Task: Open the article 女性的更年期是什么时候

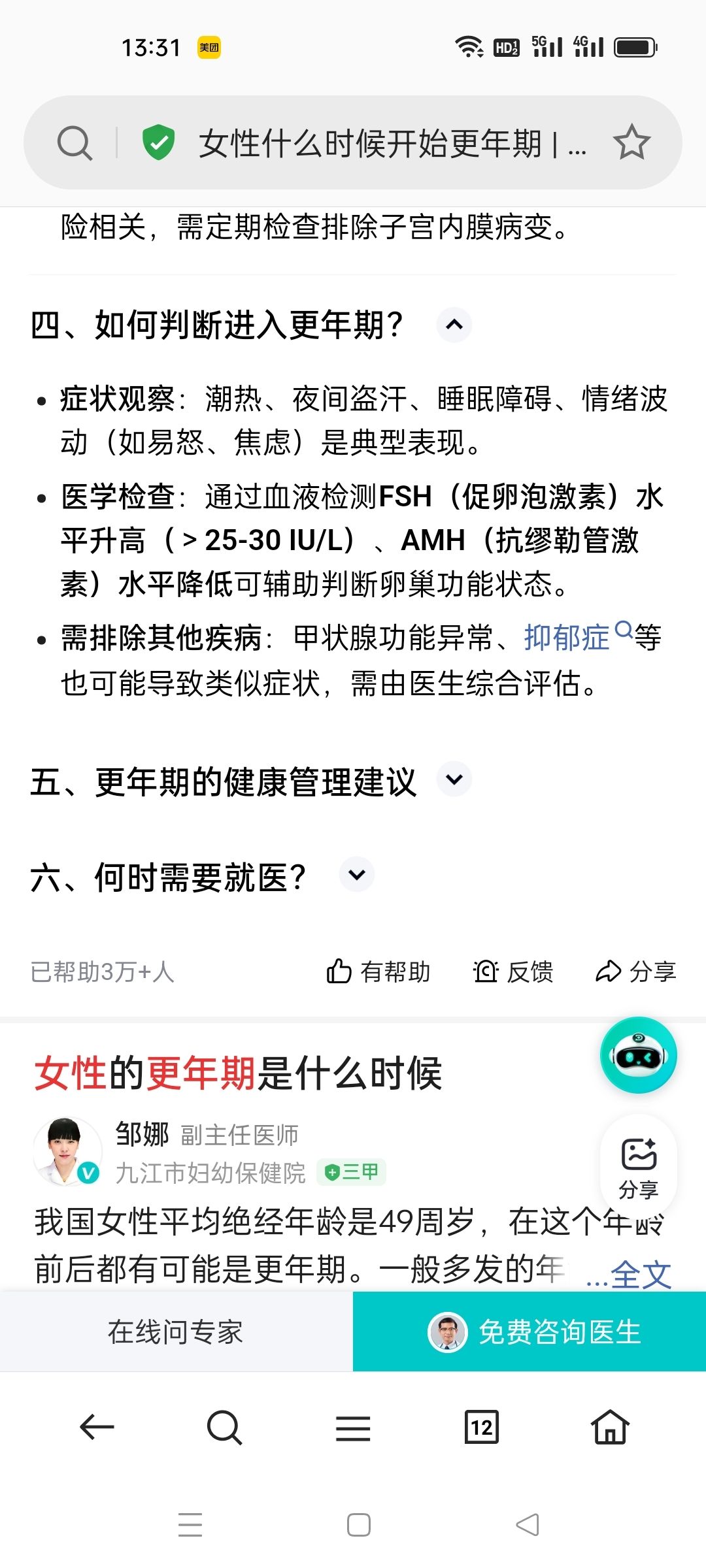Action: click(x=238, y=1073)
